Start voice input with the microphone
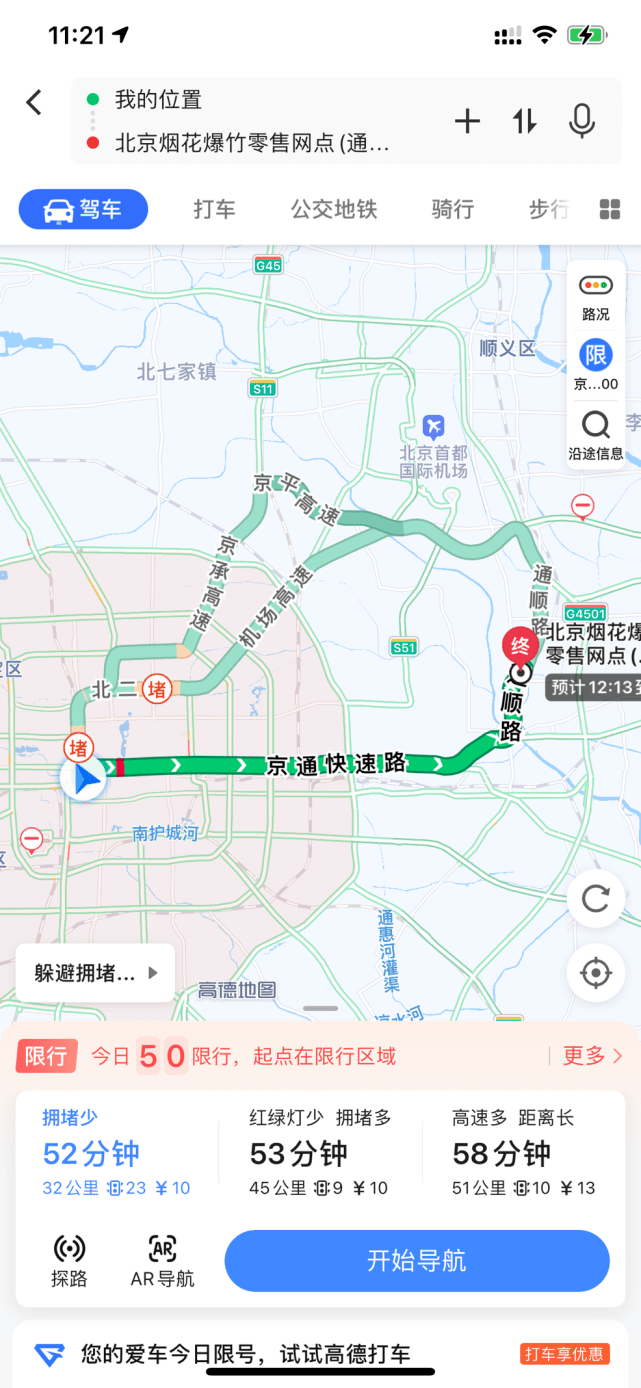Image resolution: width=641 pixels, height=1388 pixels. click(x=581, y=122)
